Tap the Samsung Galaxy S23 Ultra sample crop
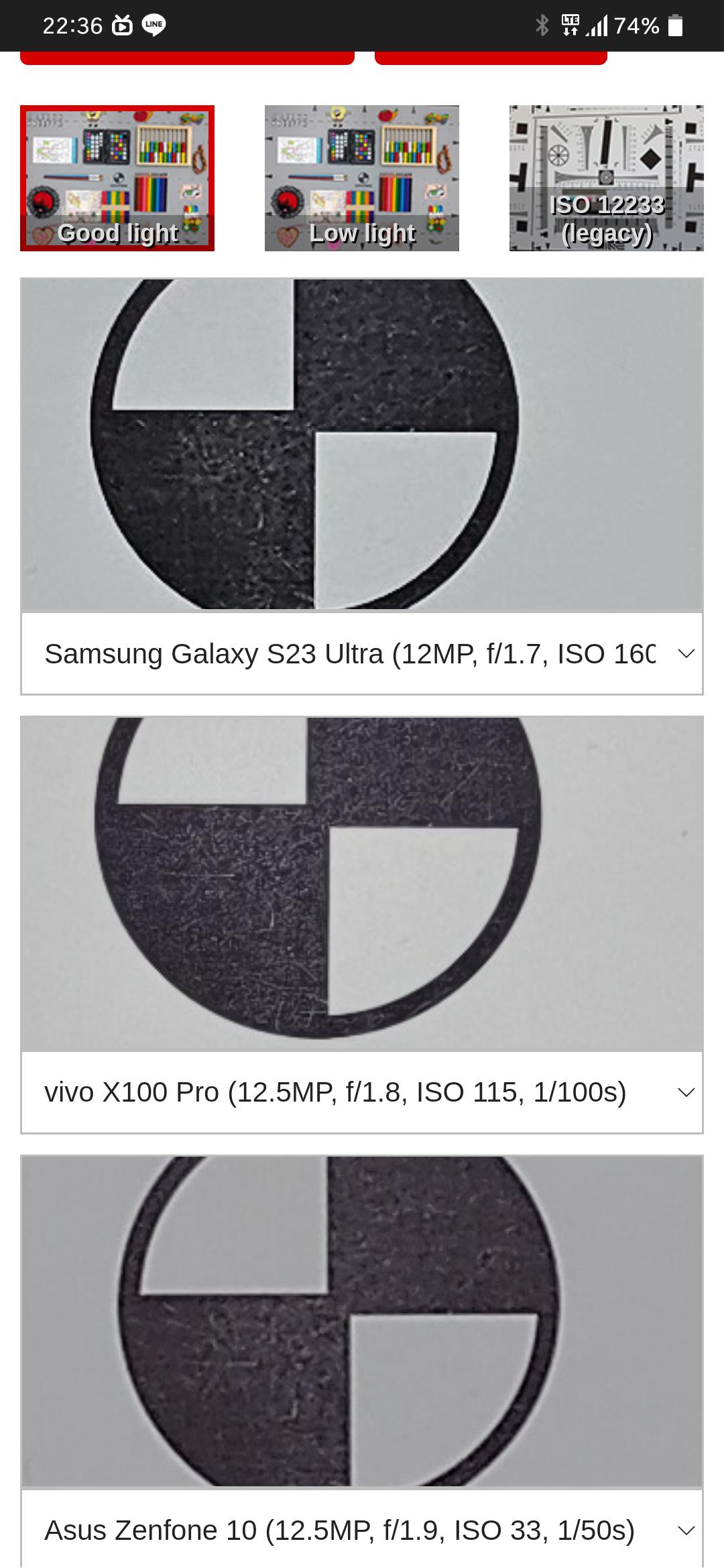724x1568 pixels. [x=362, y=444]
